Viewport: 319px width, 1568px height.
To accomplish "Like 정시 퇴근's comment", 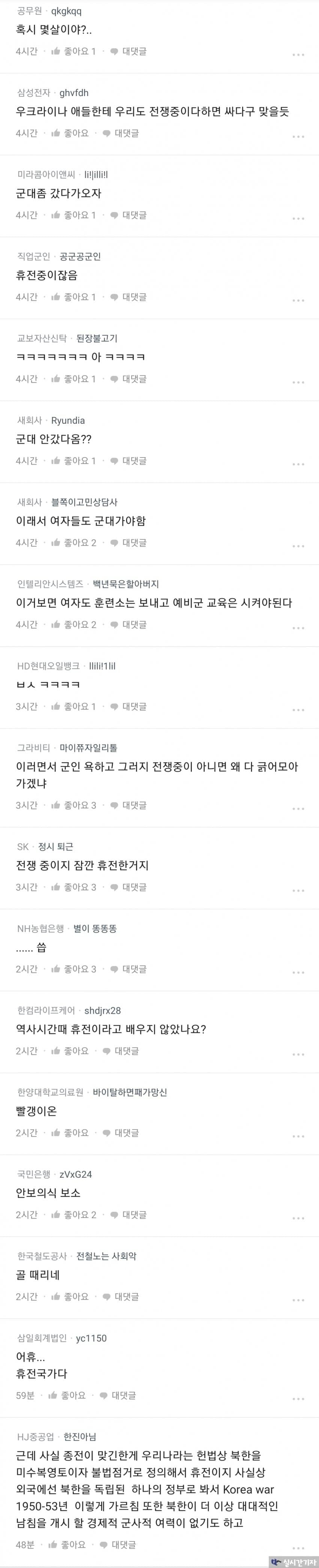I will [x=73, y=887].
